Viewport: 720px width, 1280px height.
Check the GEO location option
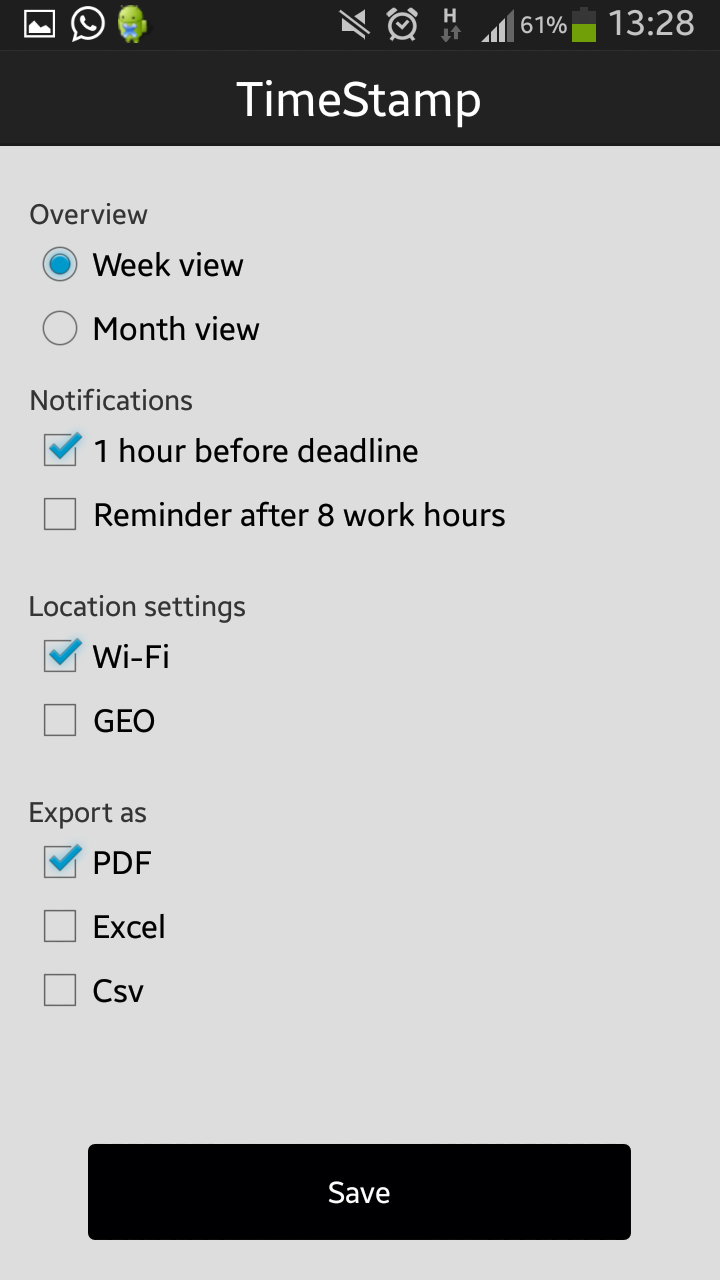(60, 721)
